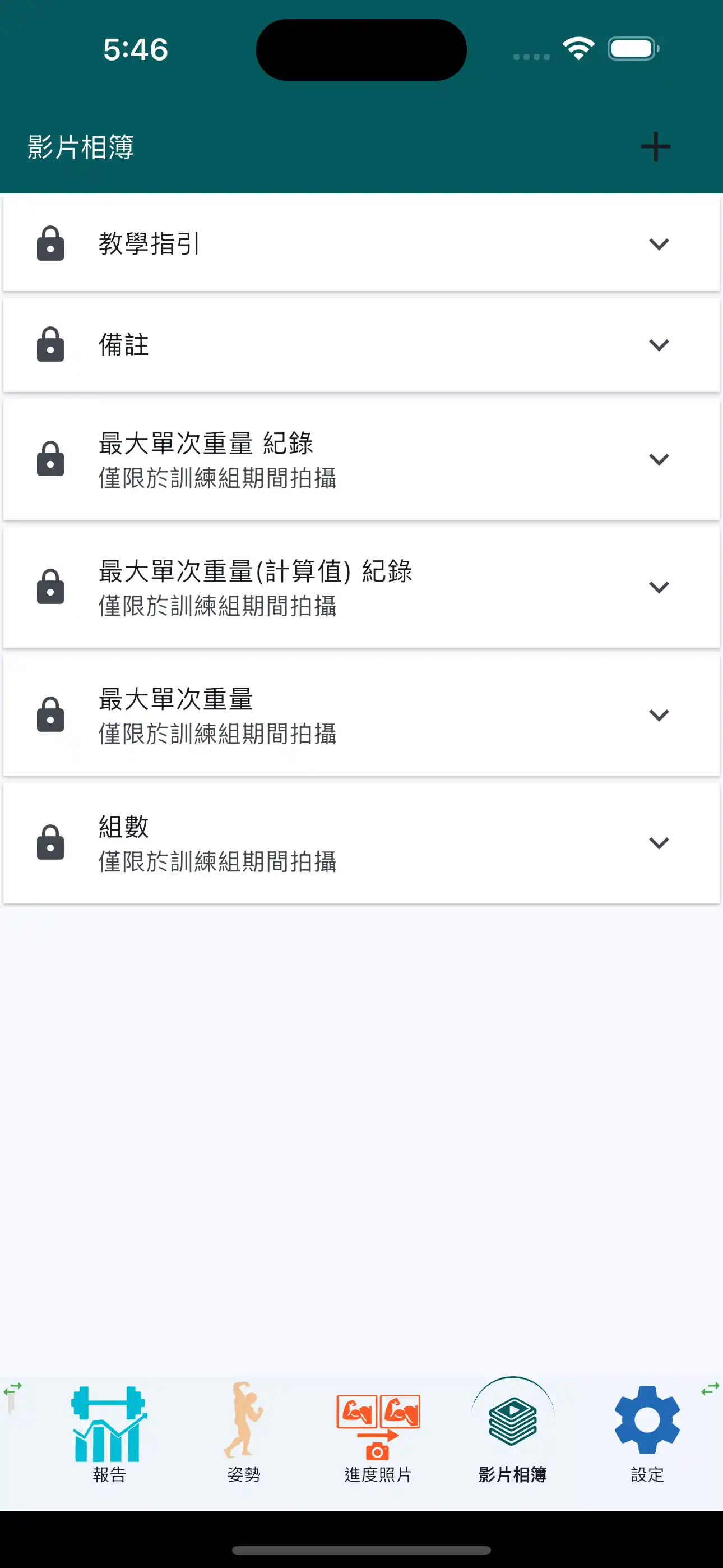Tap the lock beside 最大單次重量(計算值) 紀錄
Image resolution: width=723 pixels, height=1568 pixels.
[51, 587]
